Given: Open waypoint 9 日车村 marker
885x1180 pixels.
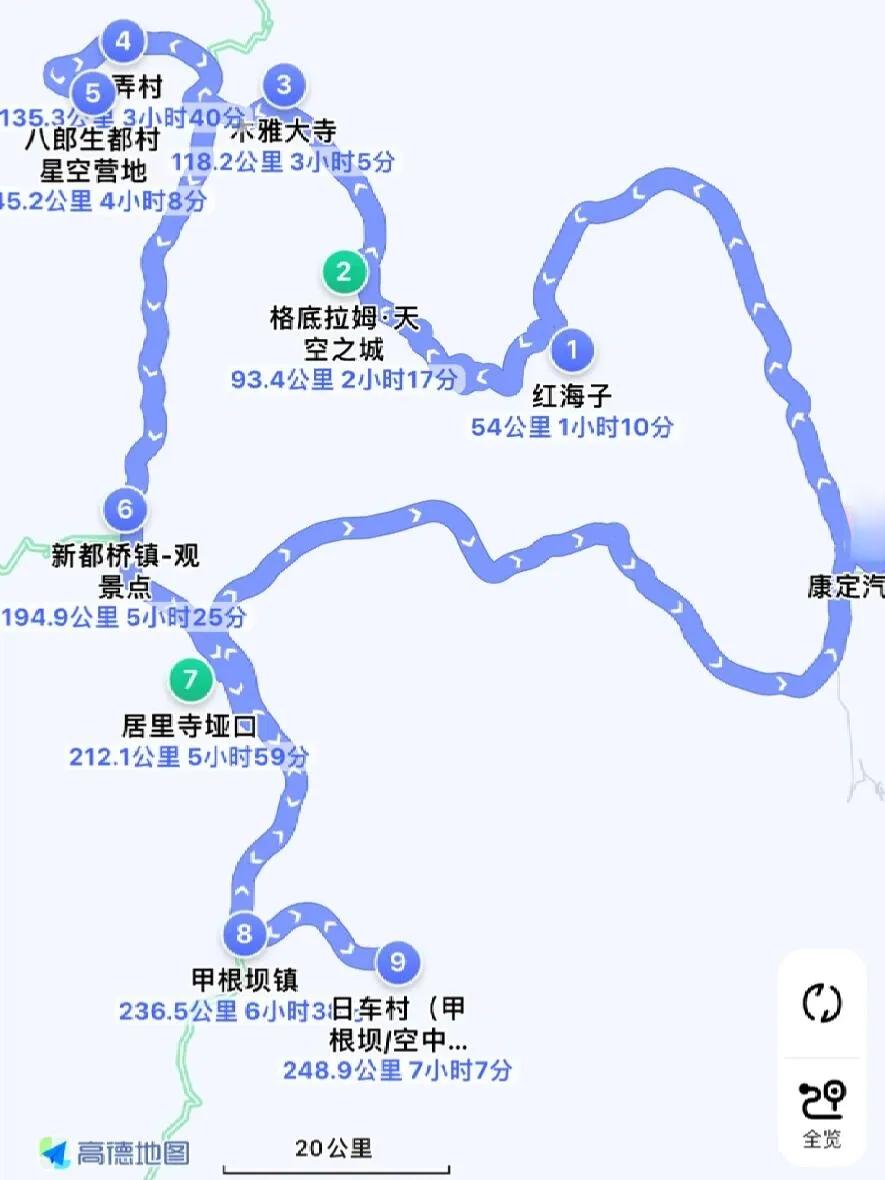Looking at the screenshot, I should (x=398, y=962).
